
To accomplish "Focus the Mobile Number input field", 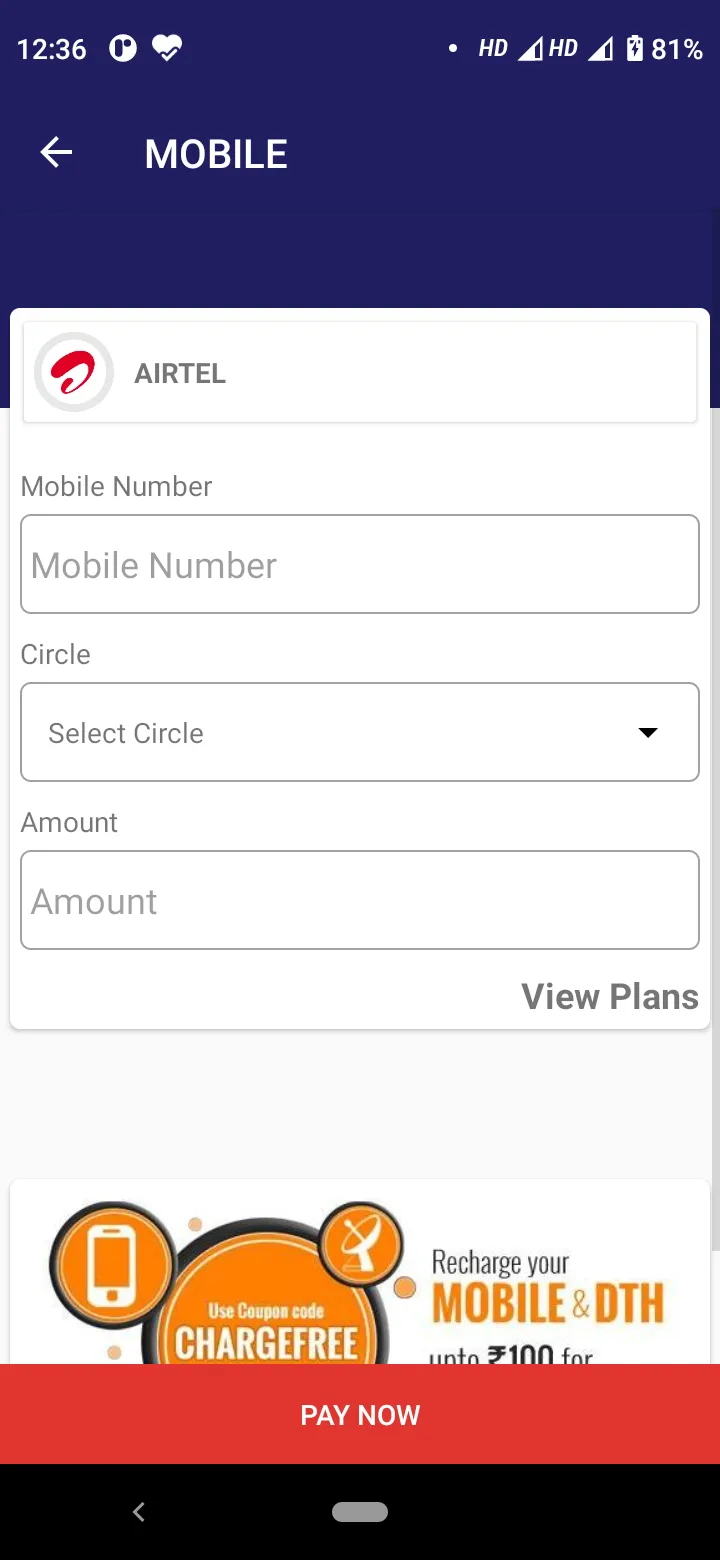I will [360, 564].
